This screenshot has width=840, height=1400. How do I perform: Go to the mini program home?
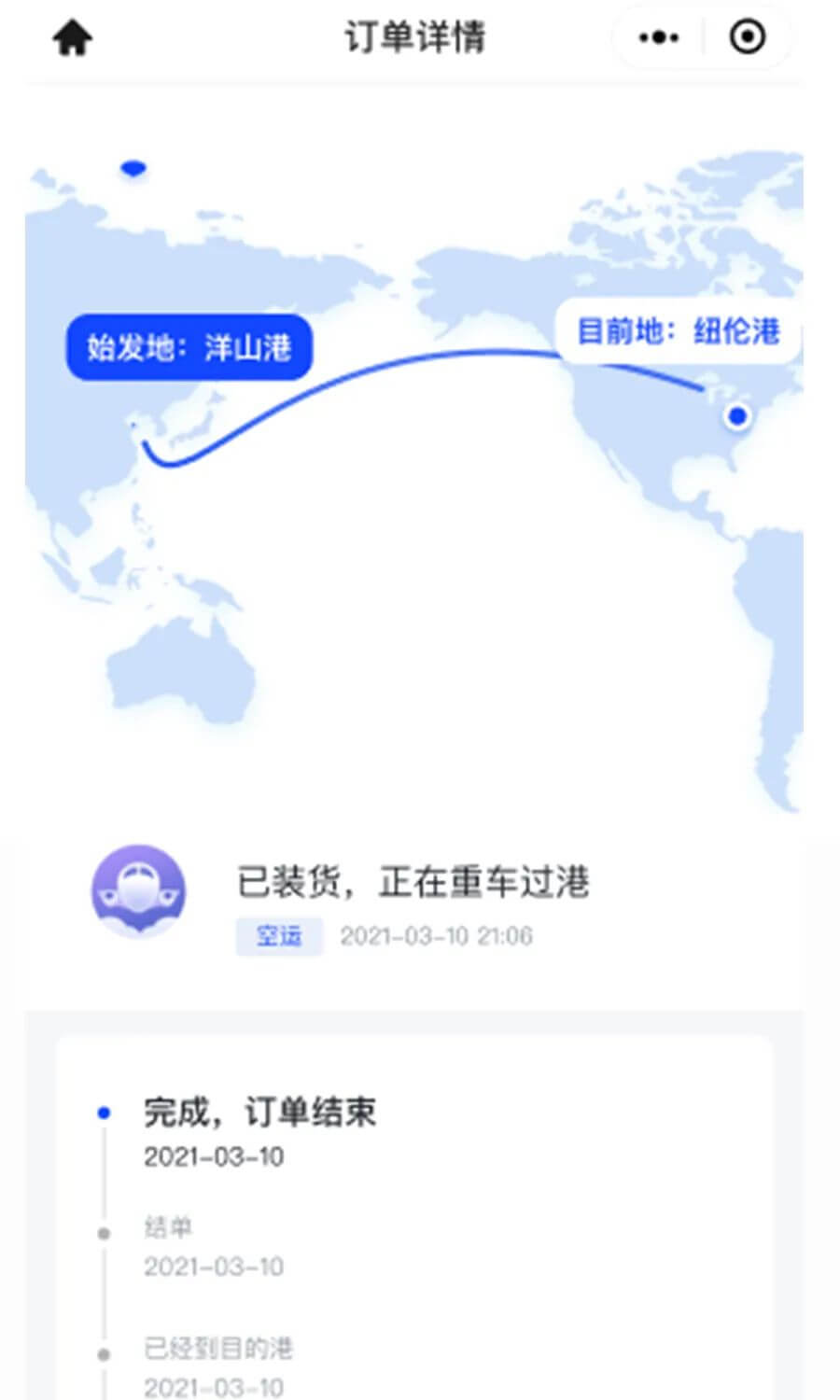pos(72,38)
